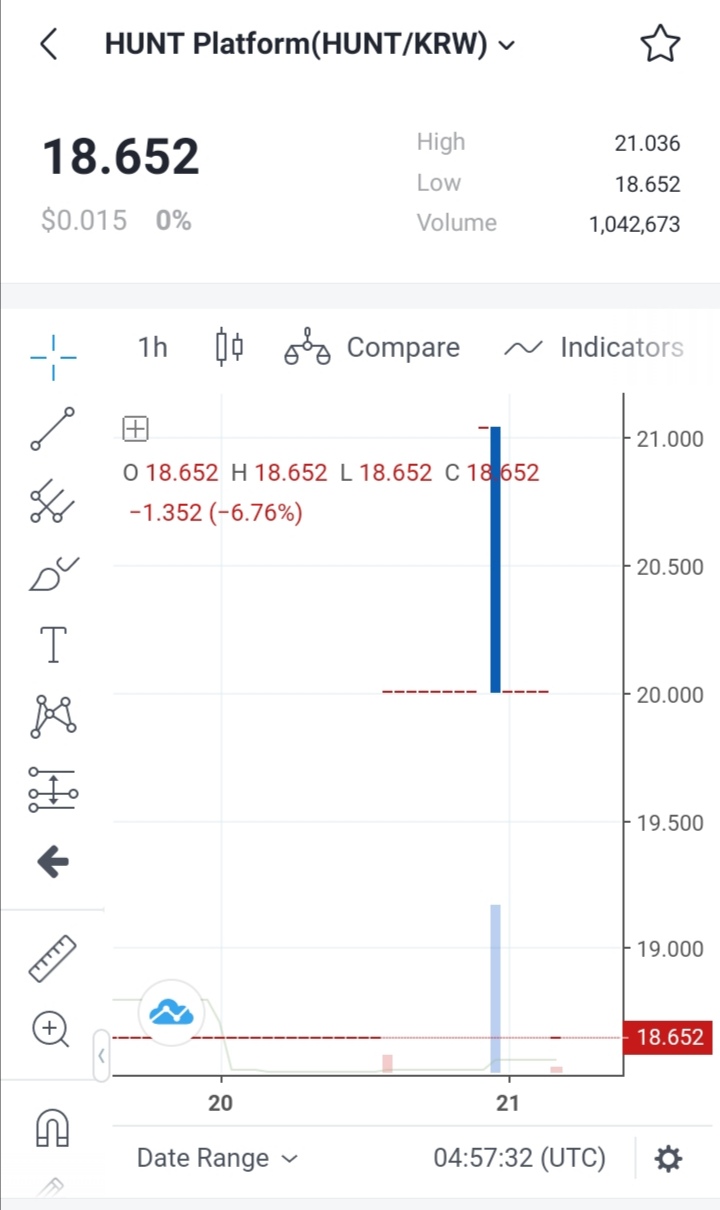Select the text annotation tool
The height and width of the screenshot is (1210, 720).
pos(53,645)
